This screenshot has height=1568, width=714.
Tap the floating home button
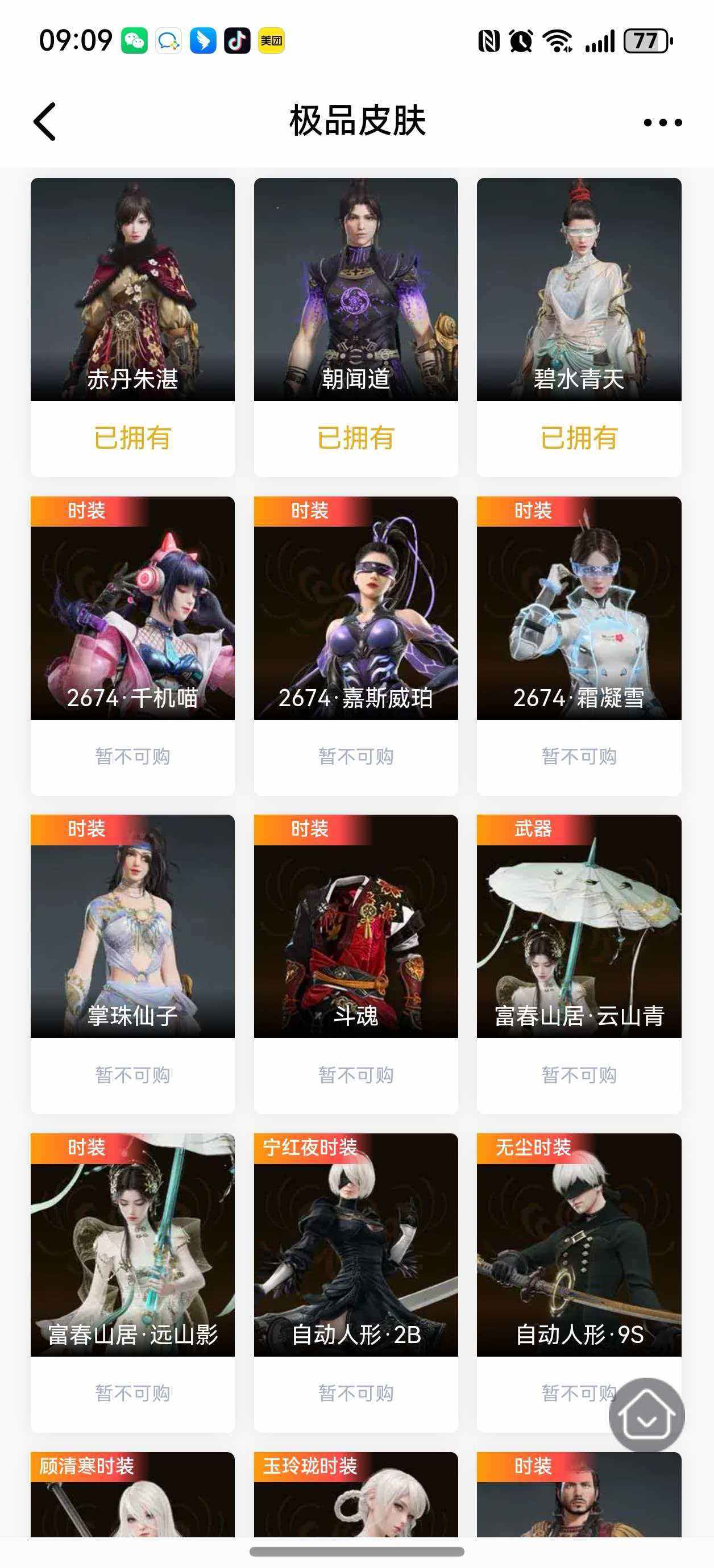[x=646, y=1415]
